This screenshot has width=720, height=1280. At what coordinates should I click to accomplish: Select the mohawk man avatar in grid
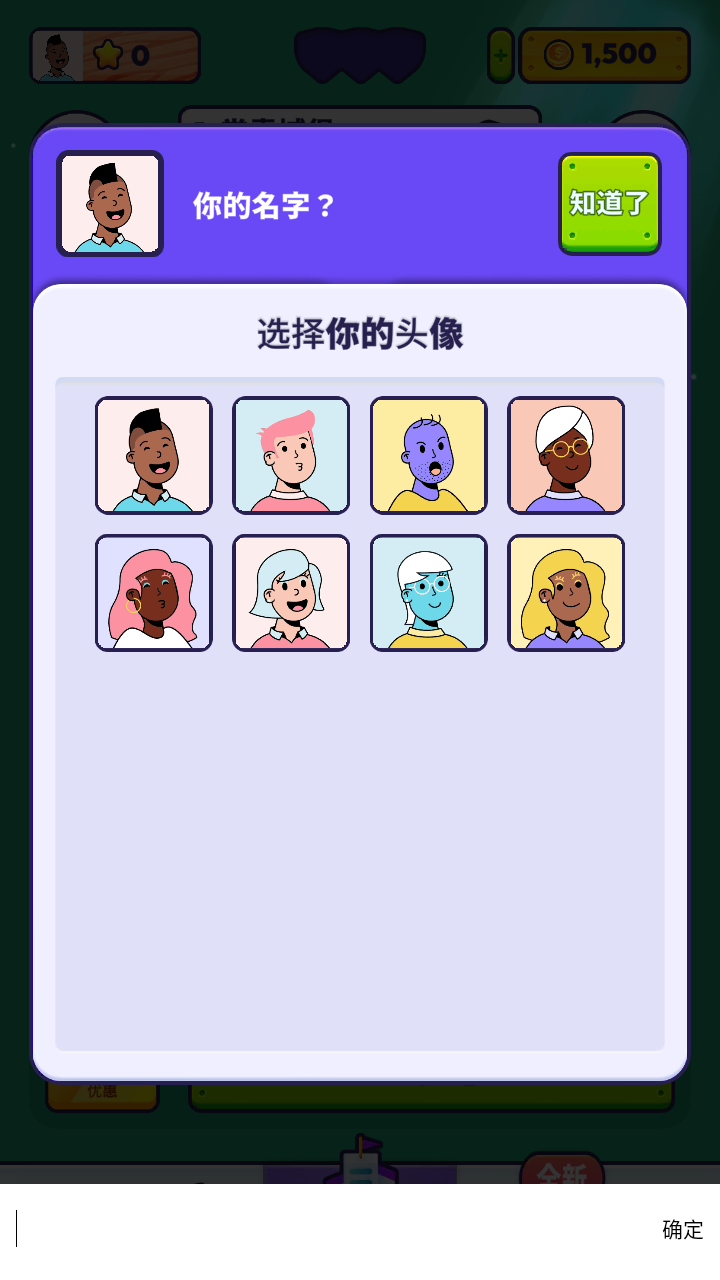tap(154, 455)
